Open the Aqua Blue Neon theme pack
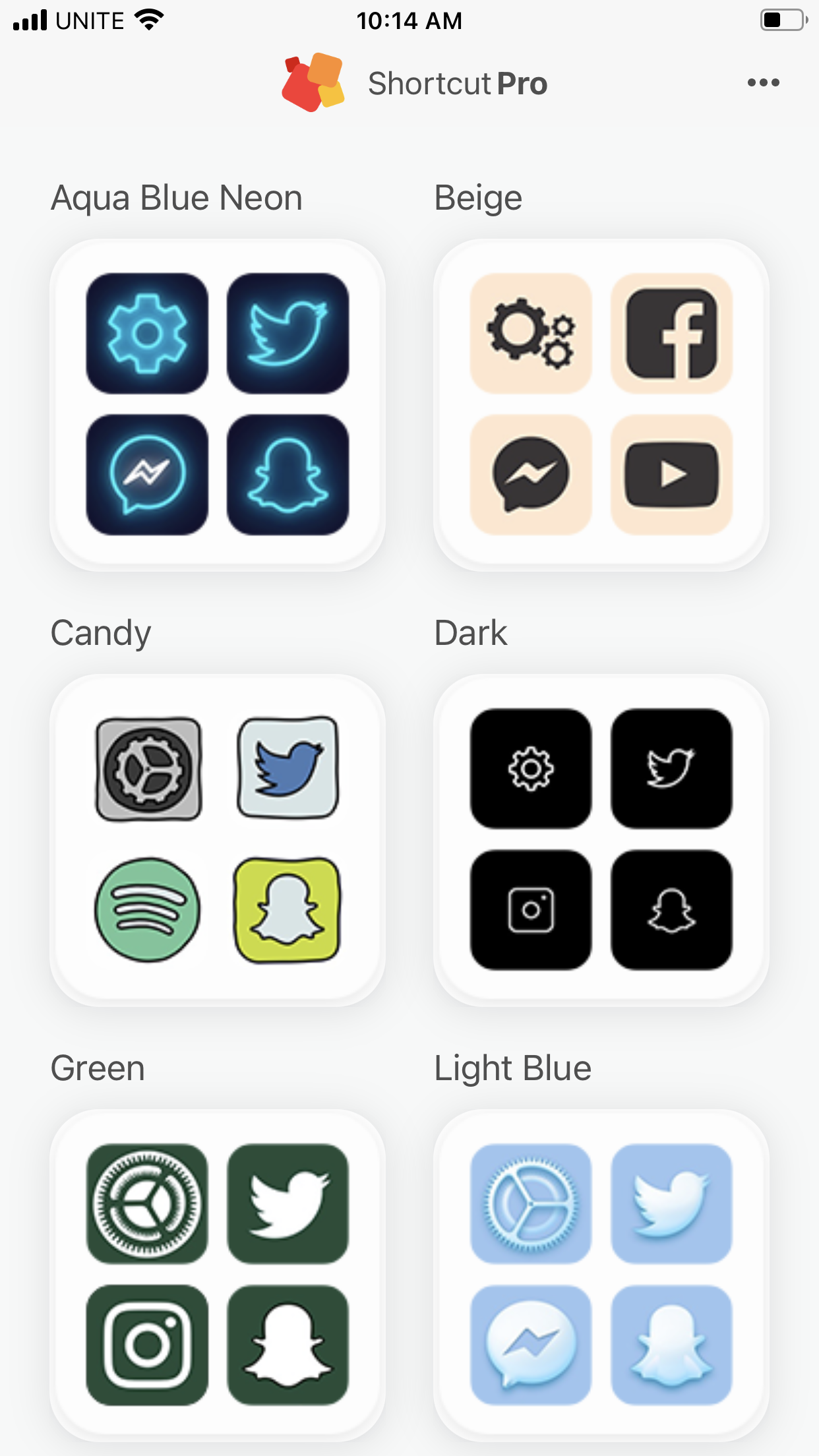The image size is (819, 1456). point(217,404)
